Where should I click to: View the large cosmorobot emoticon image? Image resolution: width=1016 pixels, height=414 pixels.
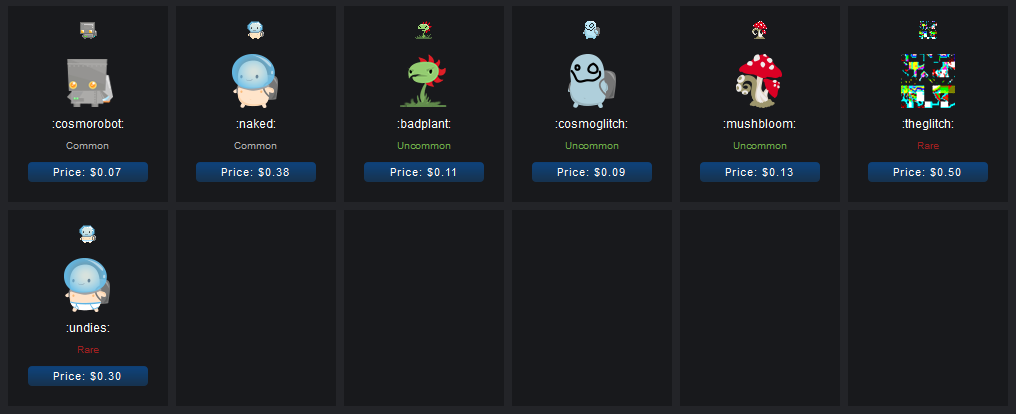[x=88, y=82]
